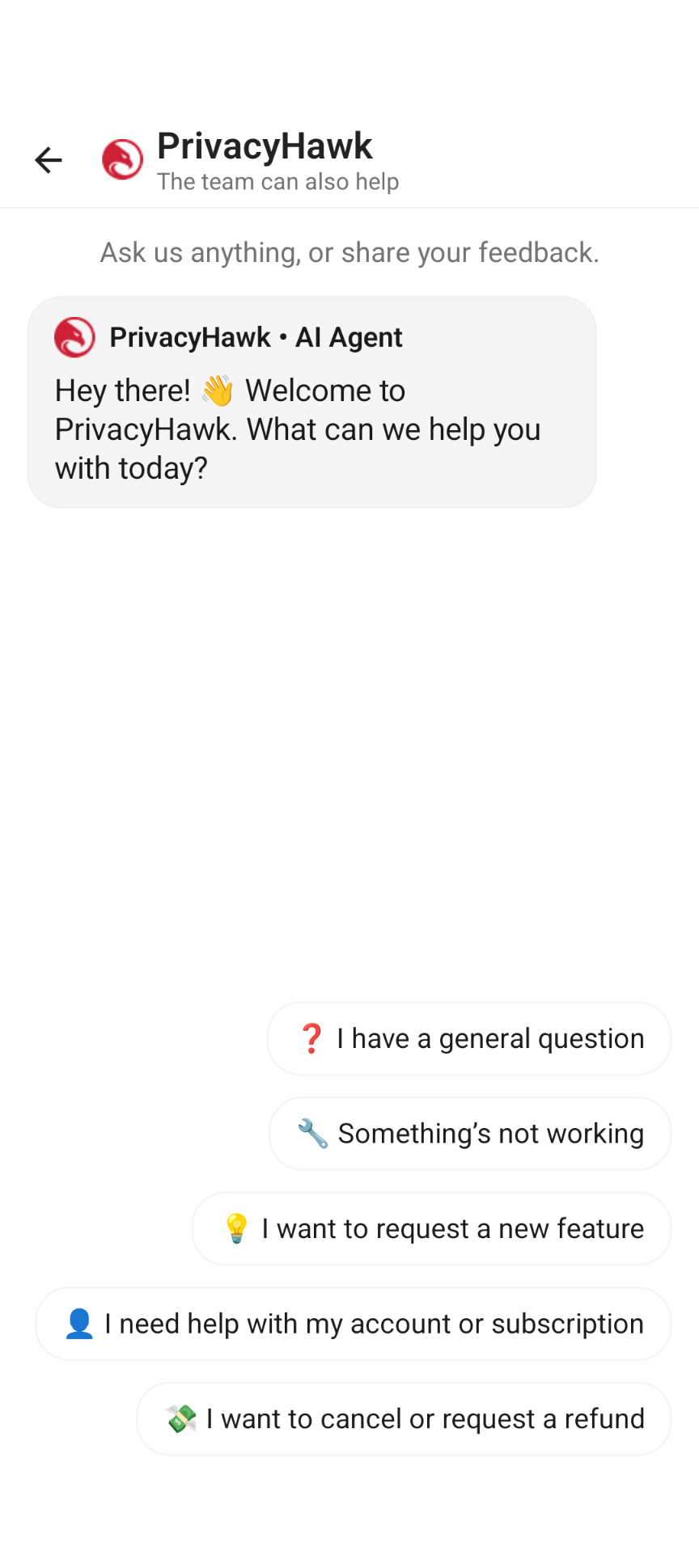The image size is (699, 1568).
Task: Click the PrivacyHawk title text
Action: 265,146
